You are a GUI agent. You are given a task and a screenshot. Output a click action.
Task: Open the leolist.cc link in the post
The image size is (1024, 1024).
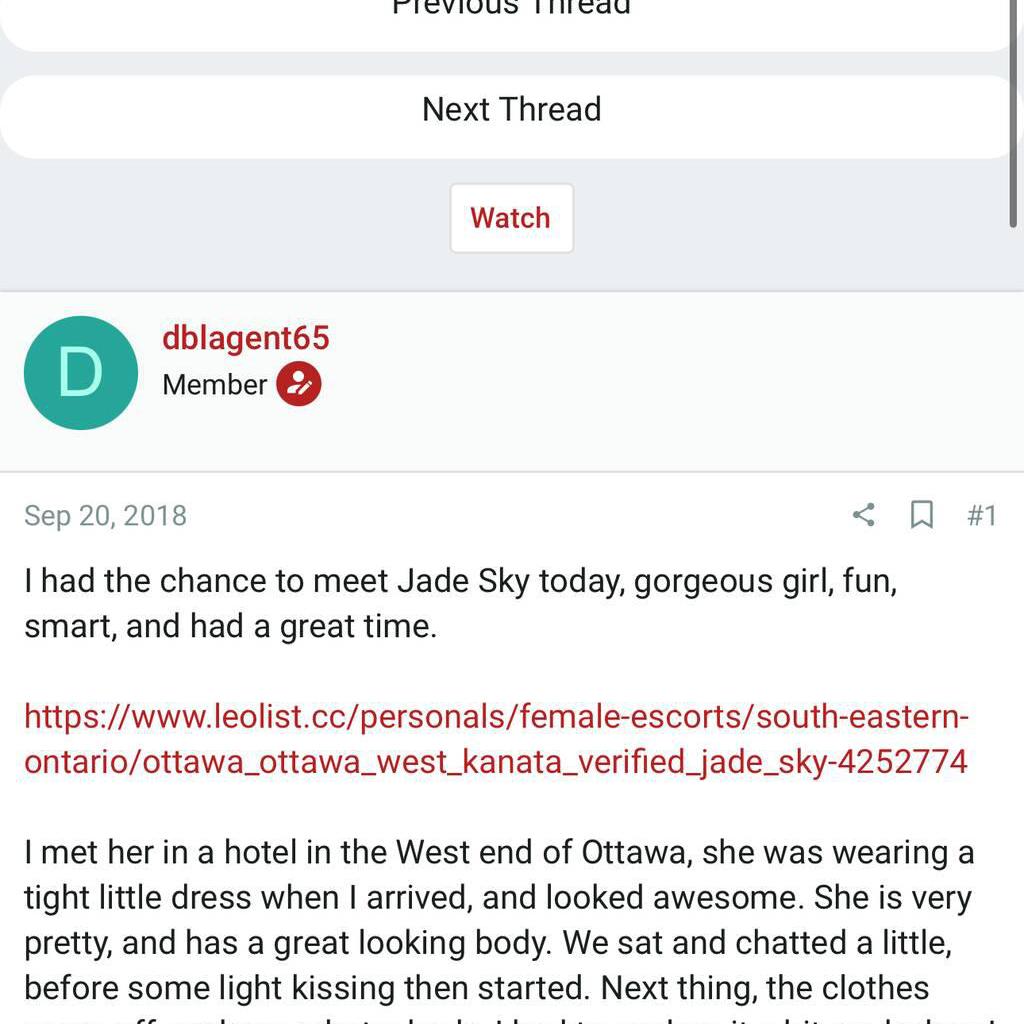(x=496, y=740)
